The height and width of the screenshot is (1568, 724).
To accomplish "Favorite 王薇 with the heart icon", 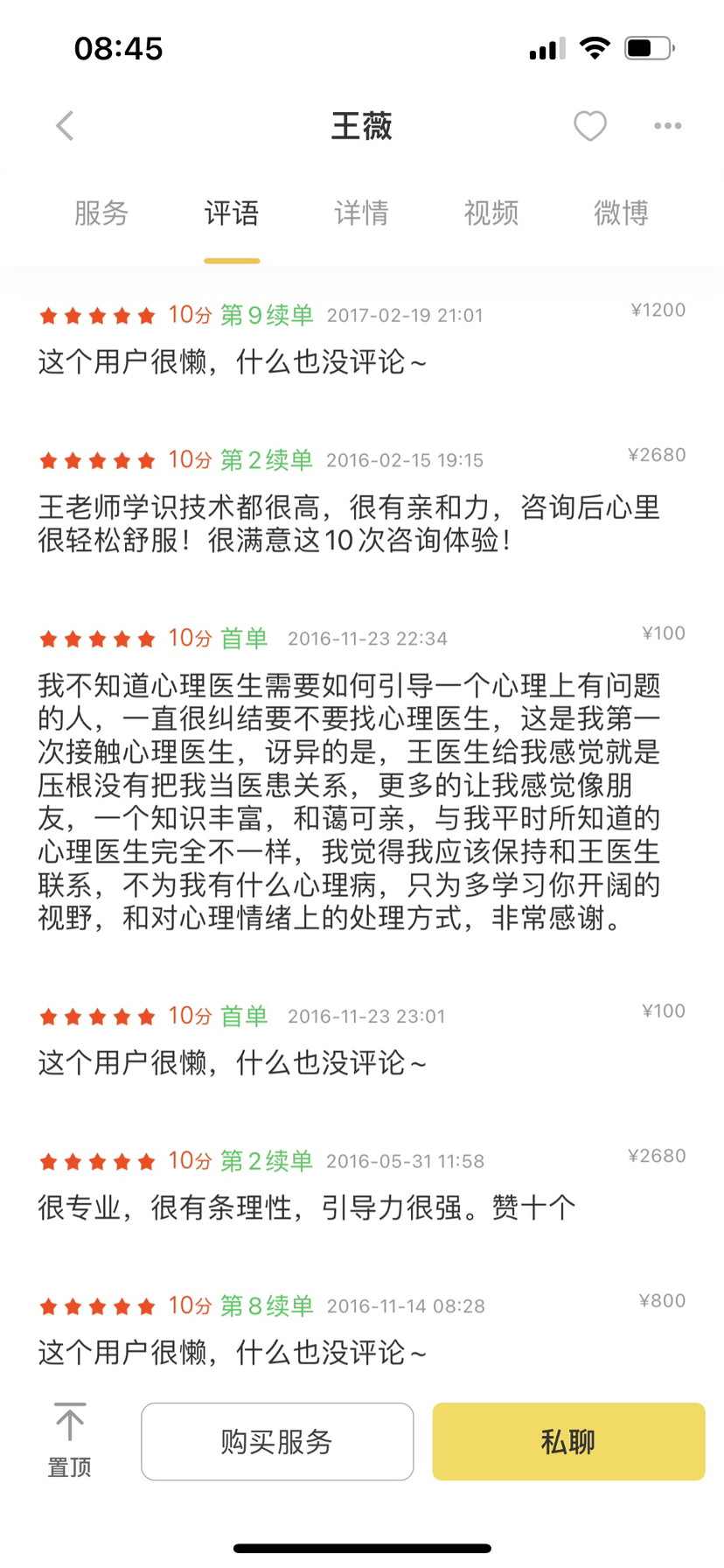I will (590, 126).
